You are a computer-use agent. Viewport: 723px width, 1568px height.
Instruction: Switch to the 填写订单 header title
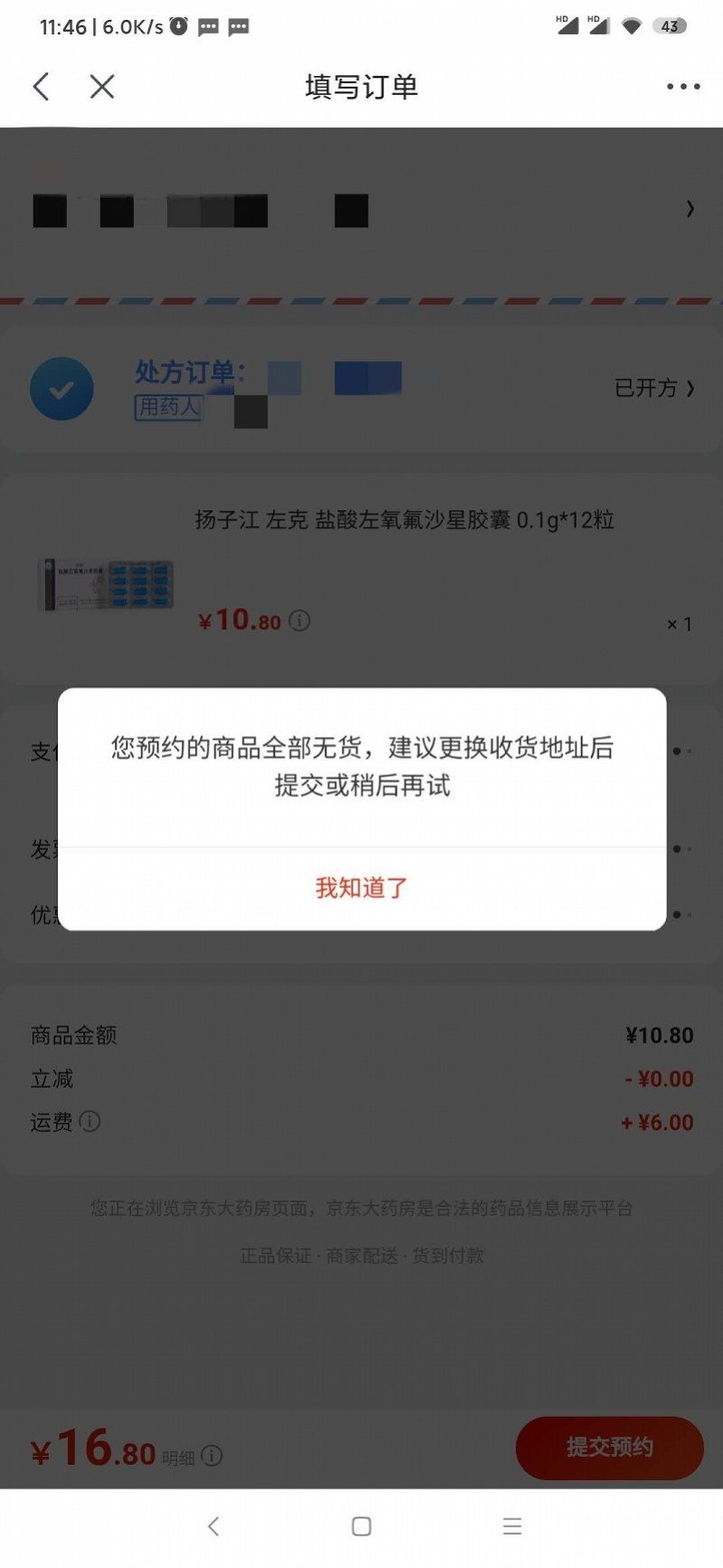pos(361,86)
